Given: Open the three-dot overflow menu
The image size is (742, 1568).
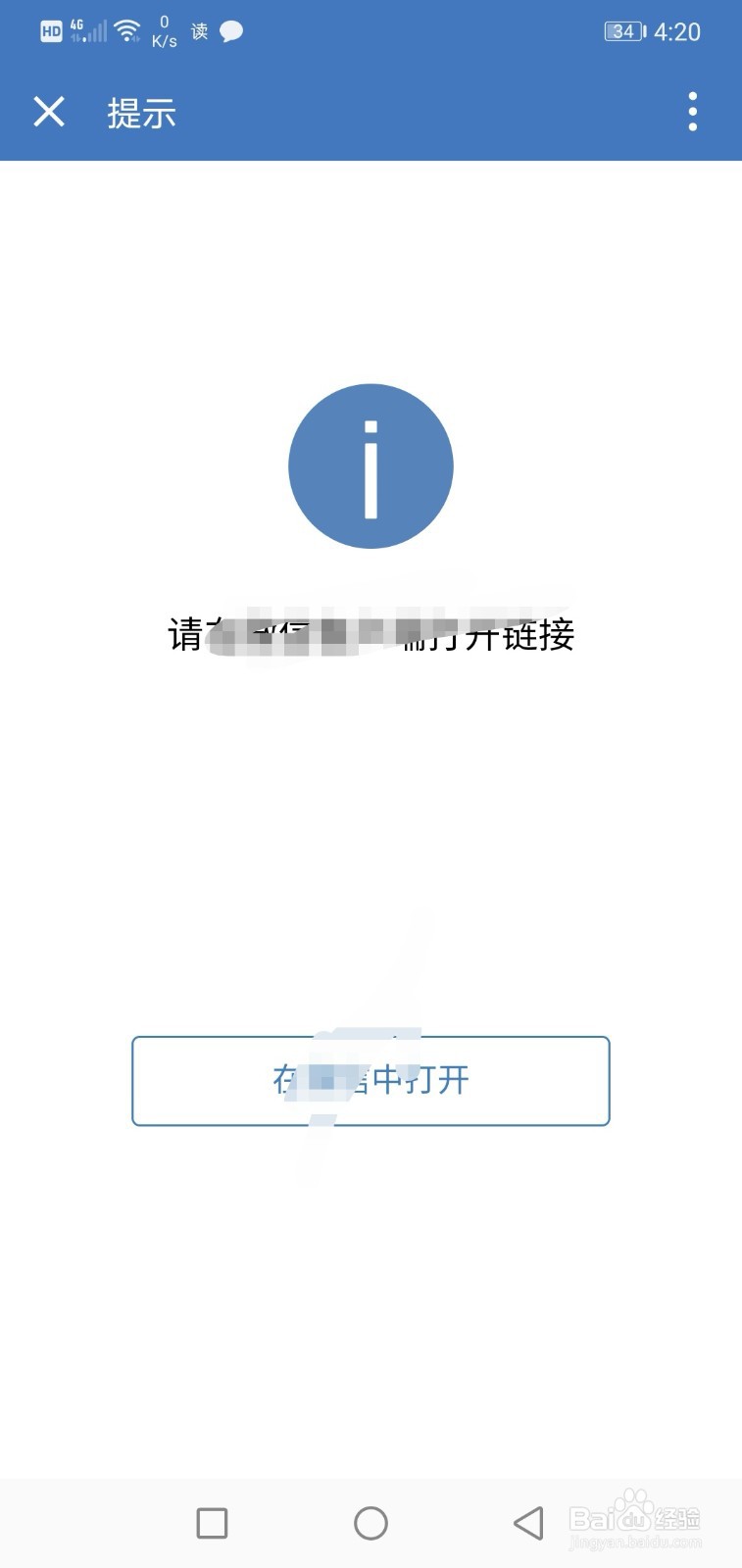Looking at the screenshot, I should (693, 112).
